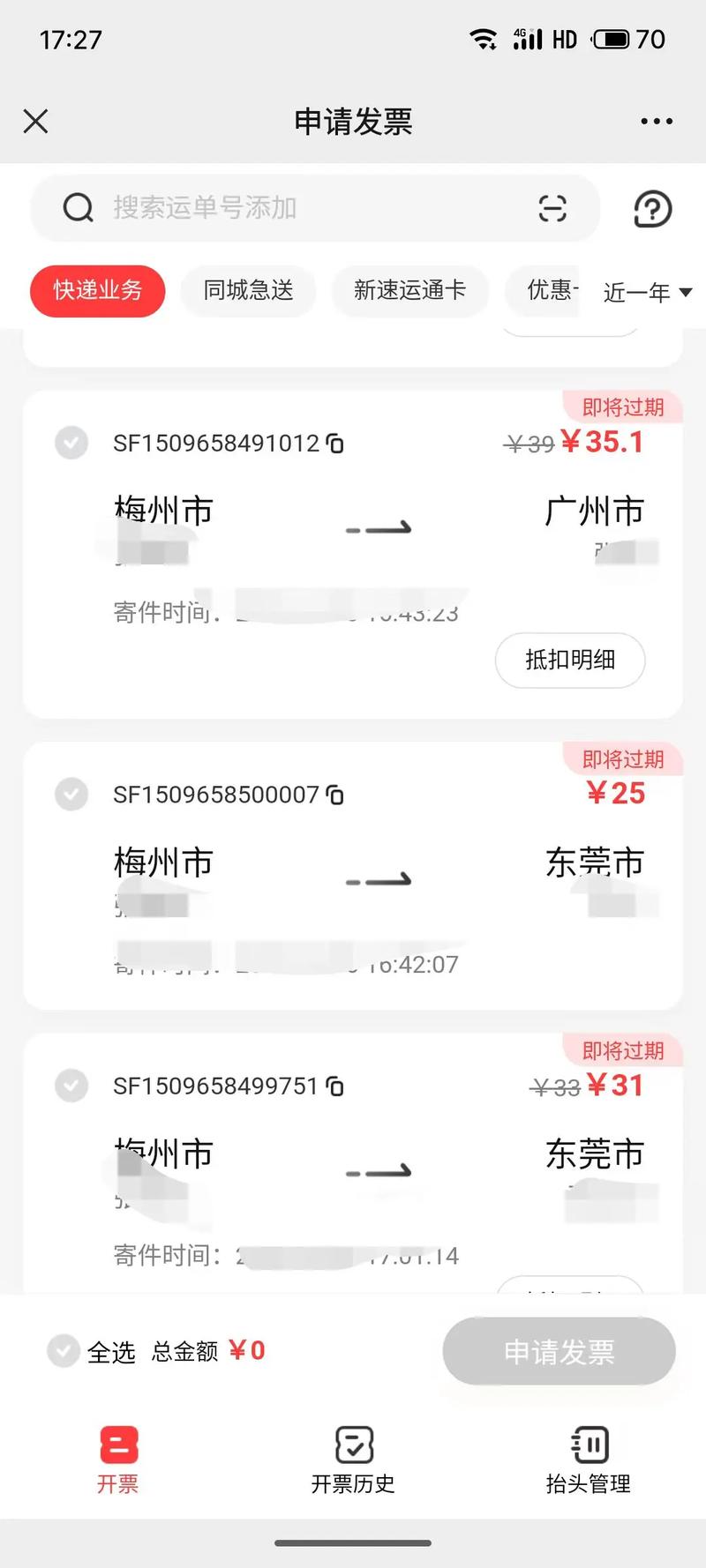
Task: Switch to the 新速运通卡 tab
Action: click(x=409, y=291)
